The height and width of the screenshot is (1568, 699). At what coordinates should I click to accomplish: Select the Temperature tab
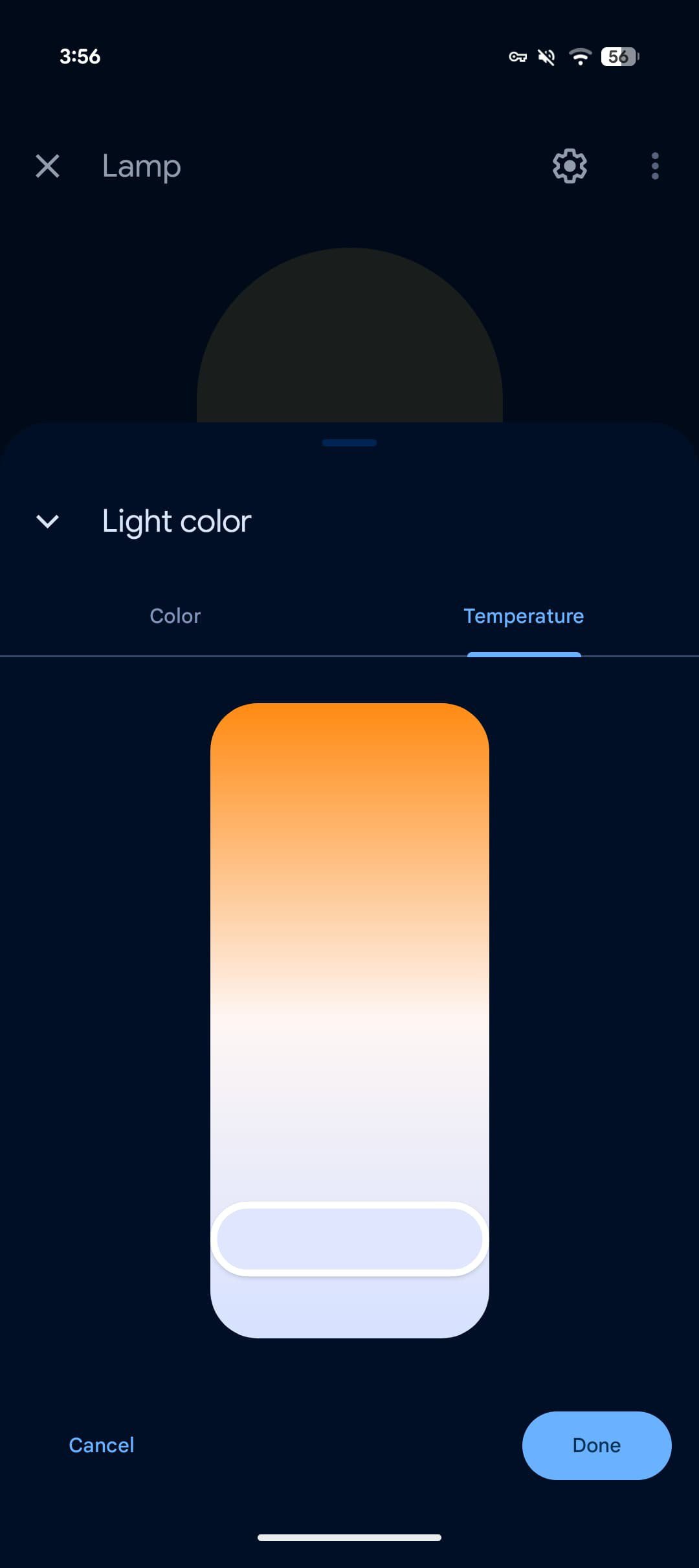524,616
